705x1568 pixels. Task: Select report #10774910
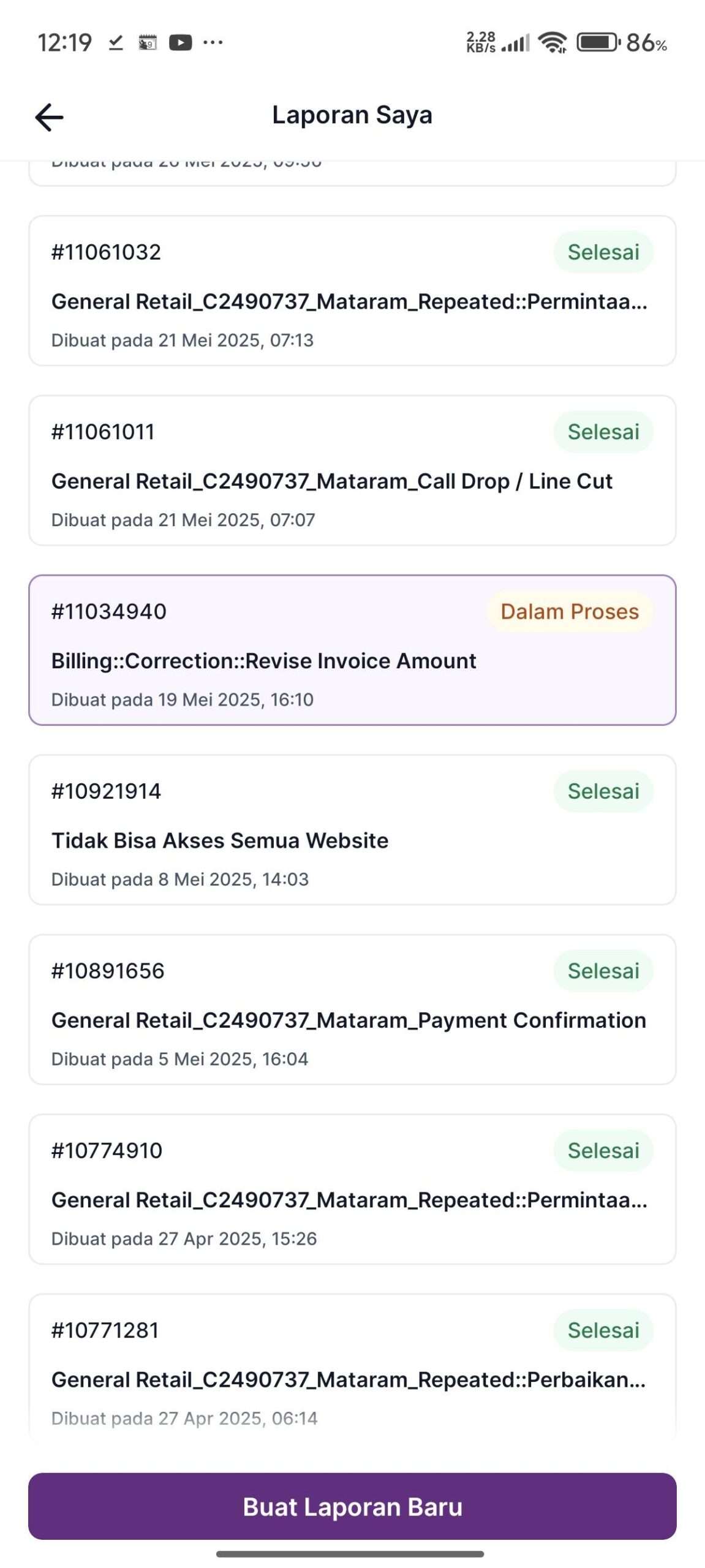352,1189
